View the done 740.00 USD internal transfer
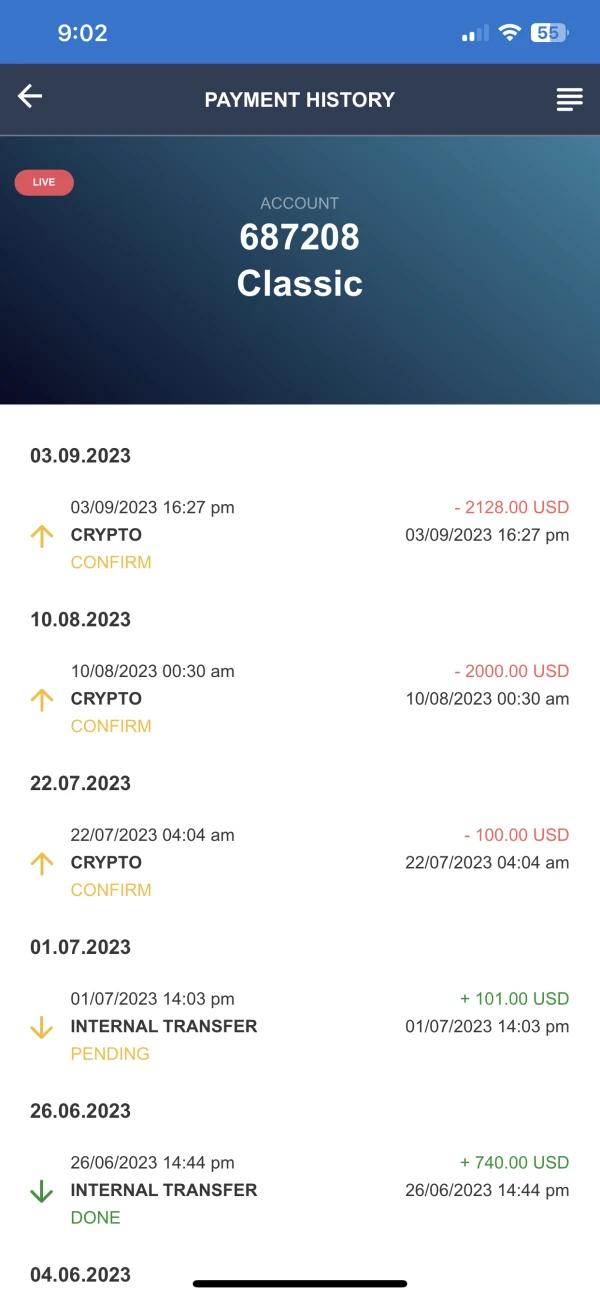The height and width of the screenshot is (1299, 600). tap(300, 1190)
